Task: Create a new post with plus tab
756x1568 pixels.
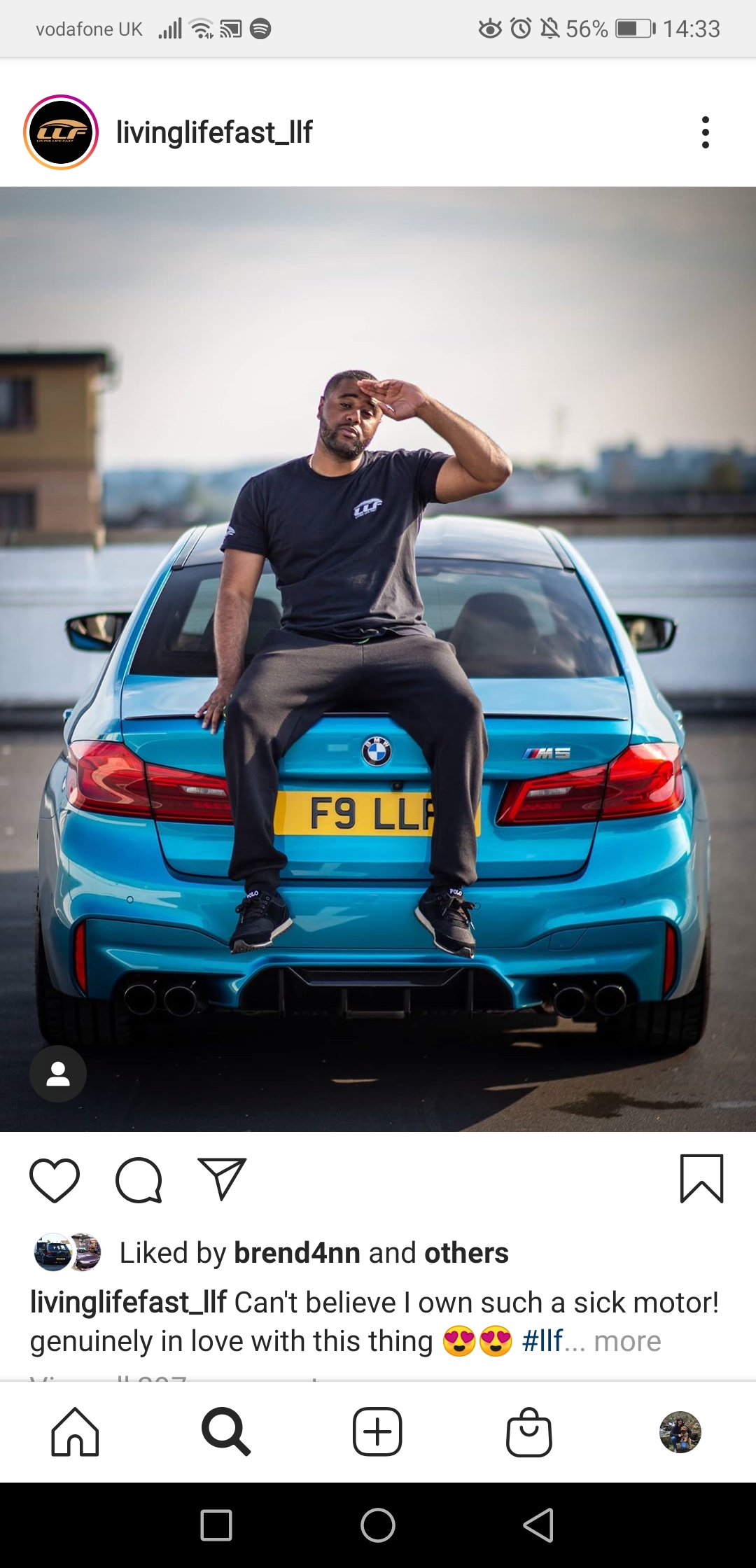Action: coord(377,1432)
